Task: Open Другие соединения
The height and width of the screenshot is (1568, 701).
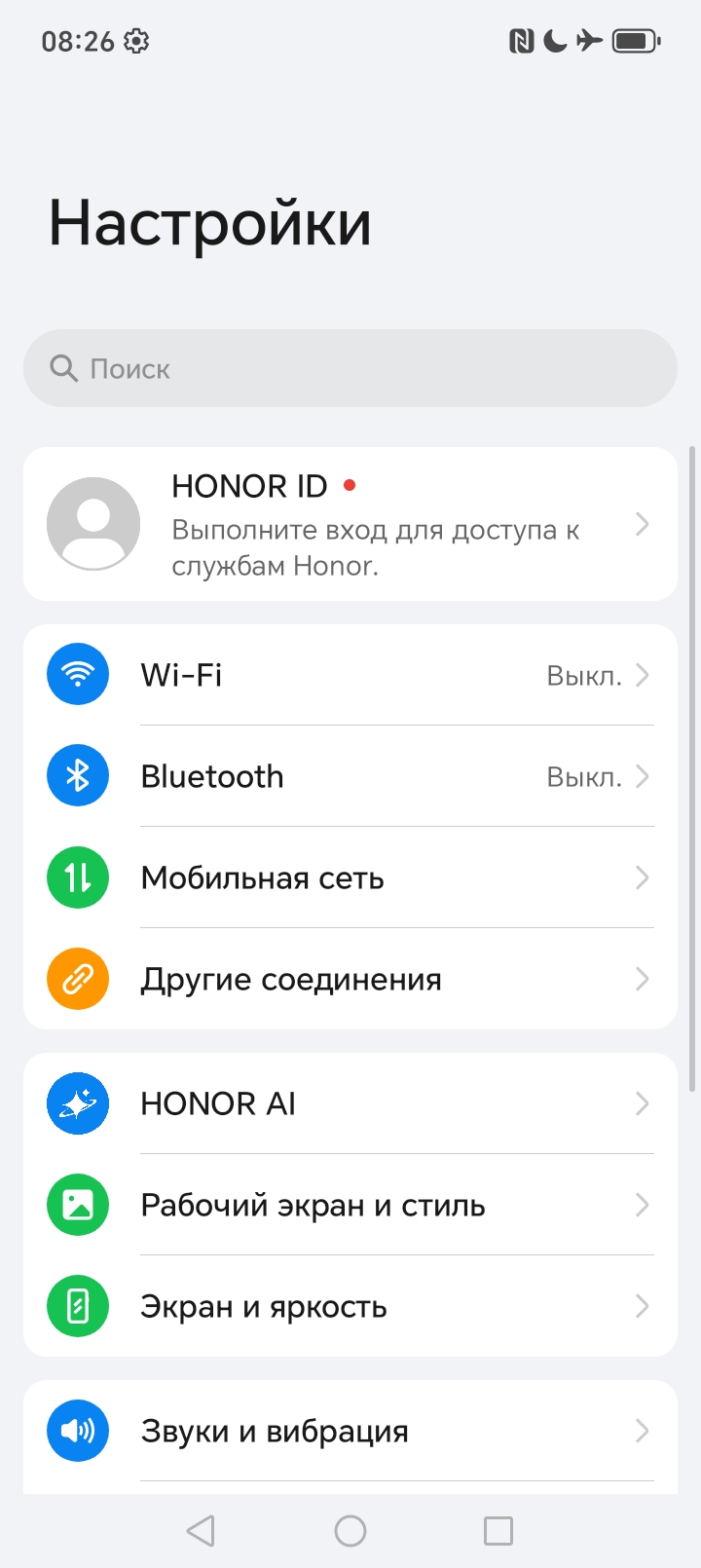Action: pos(350,979)
